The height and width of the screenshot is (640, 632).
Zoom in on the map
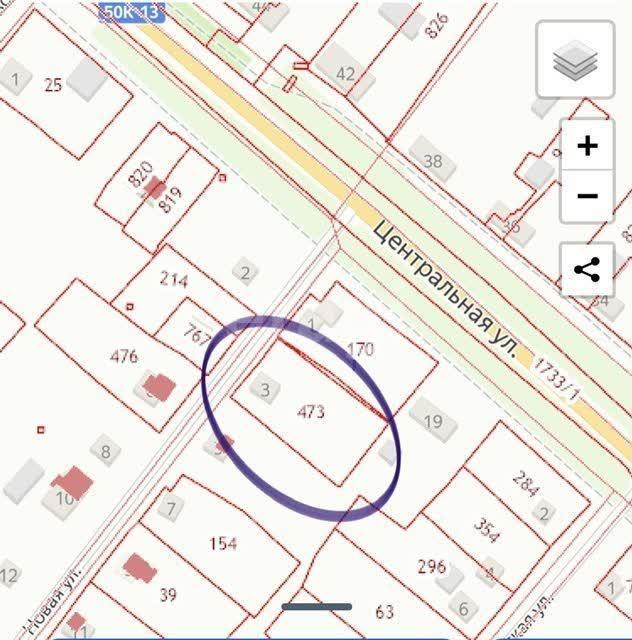click(587, 147)
